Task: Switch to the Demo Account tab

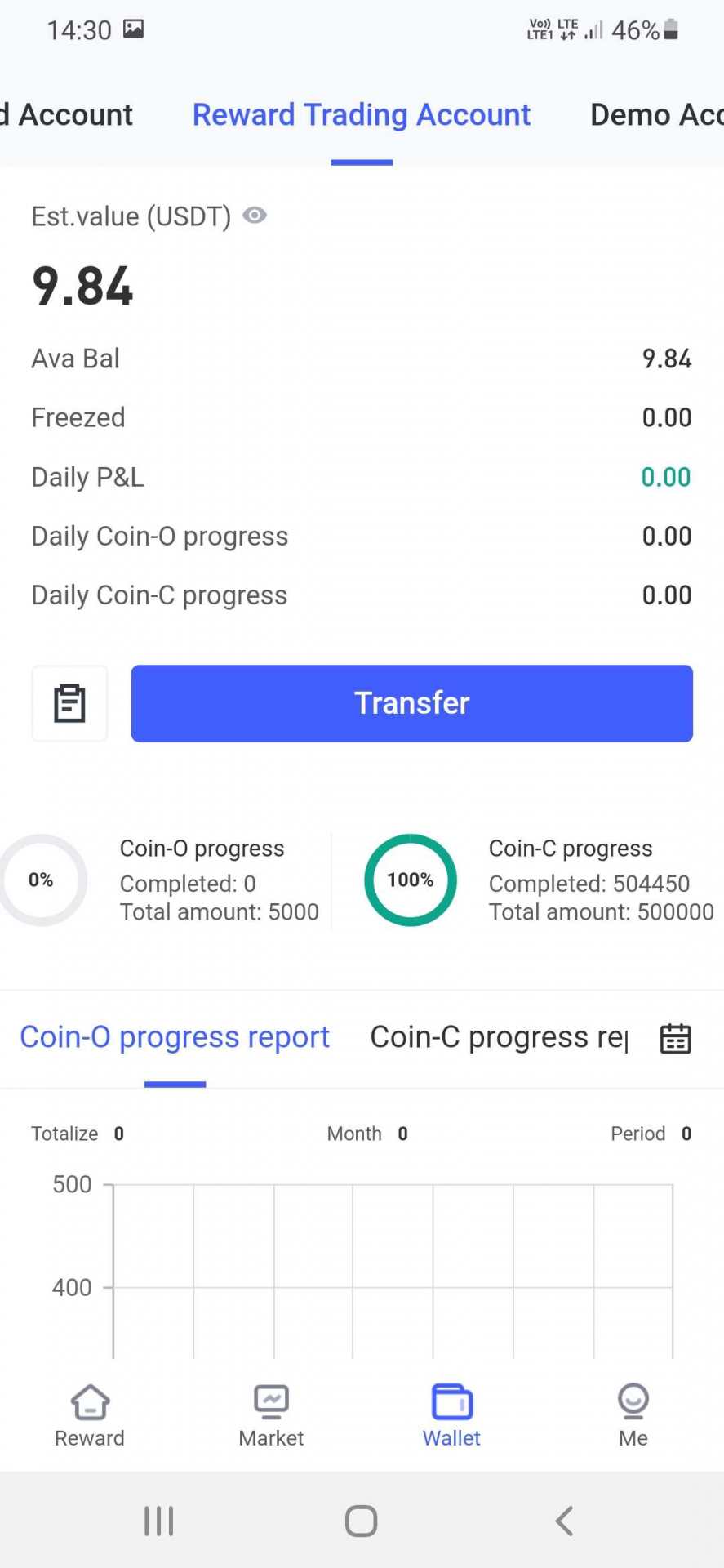Action: (x=655, y=115)
